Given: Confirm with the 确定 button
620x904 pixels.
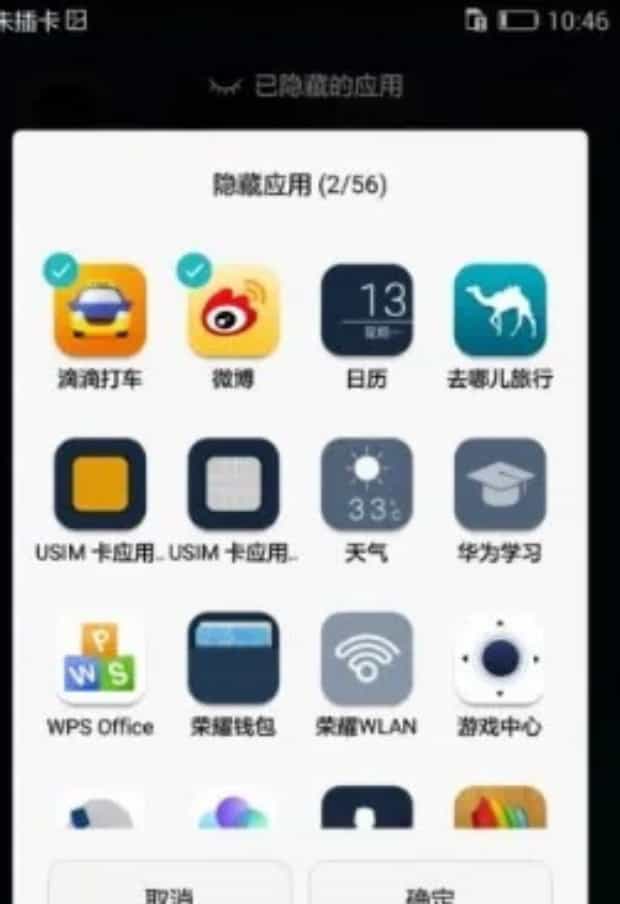Looking at the screenshot, I should click(430, 888).
